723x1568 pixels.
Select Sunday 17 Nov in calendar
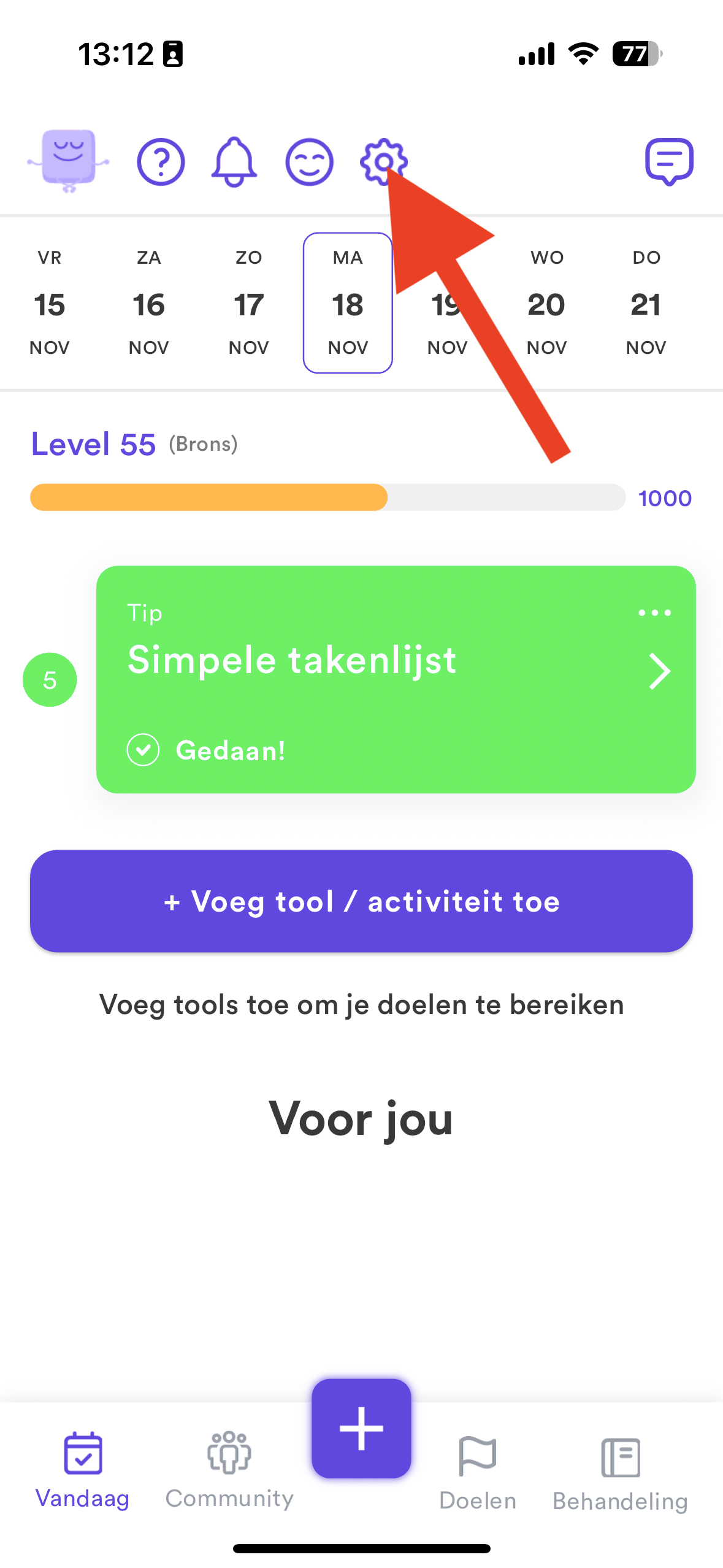(248, 303)
